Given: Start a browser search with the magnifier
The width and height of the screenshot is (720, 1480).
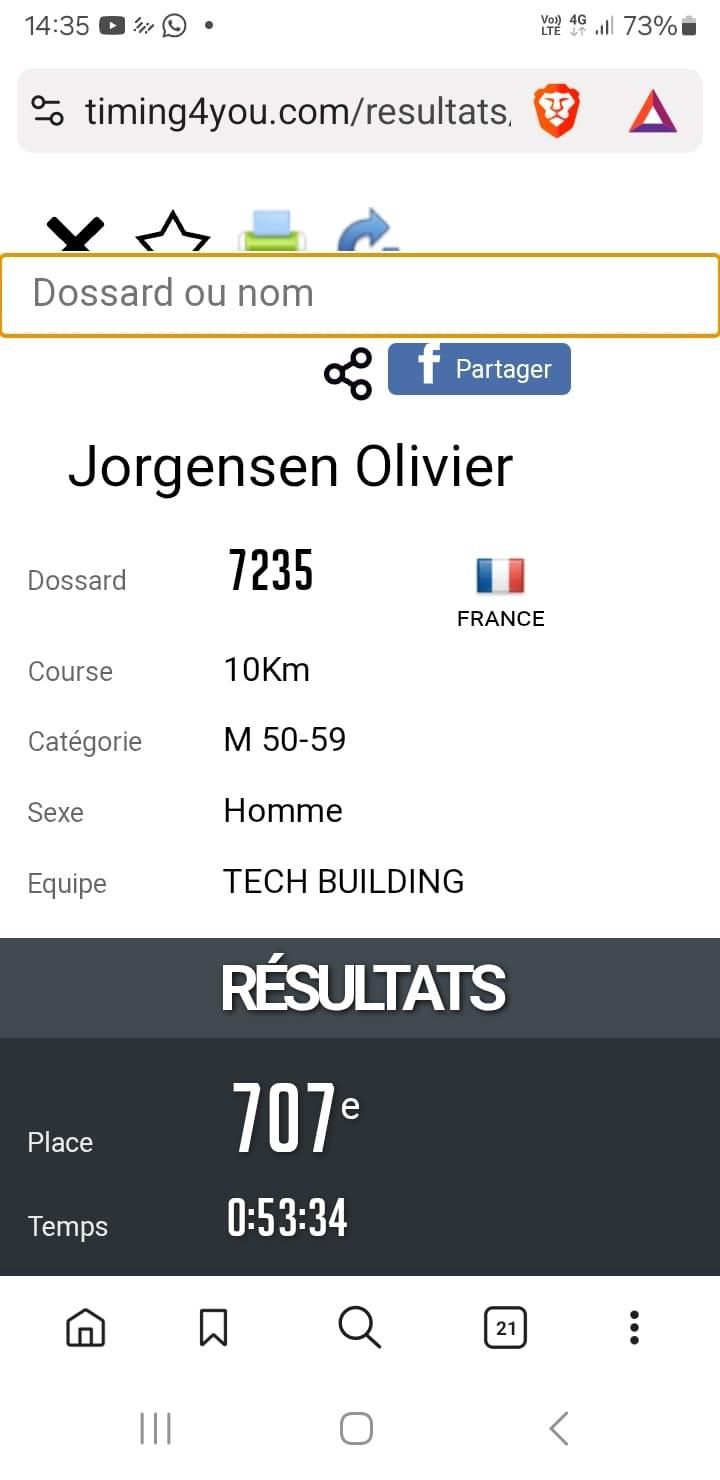Looking at the screenshot, I should click(359, 1328).
